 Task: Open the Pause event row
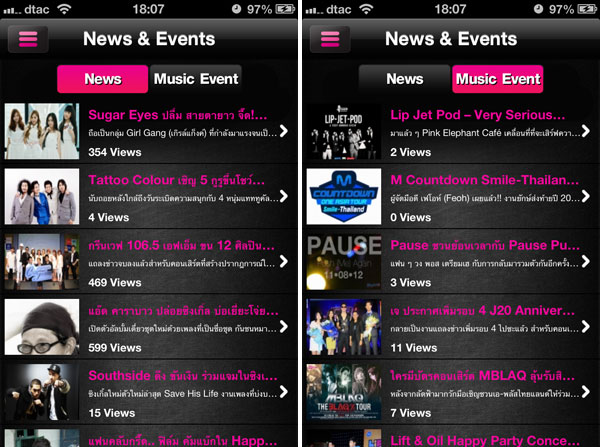(x=450, y=261)
